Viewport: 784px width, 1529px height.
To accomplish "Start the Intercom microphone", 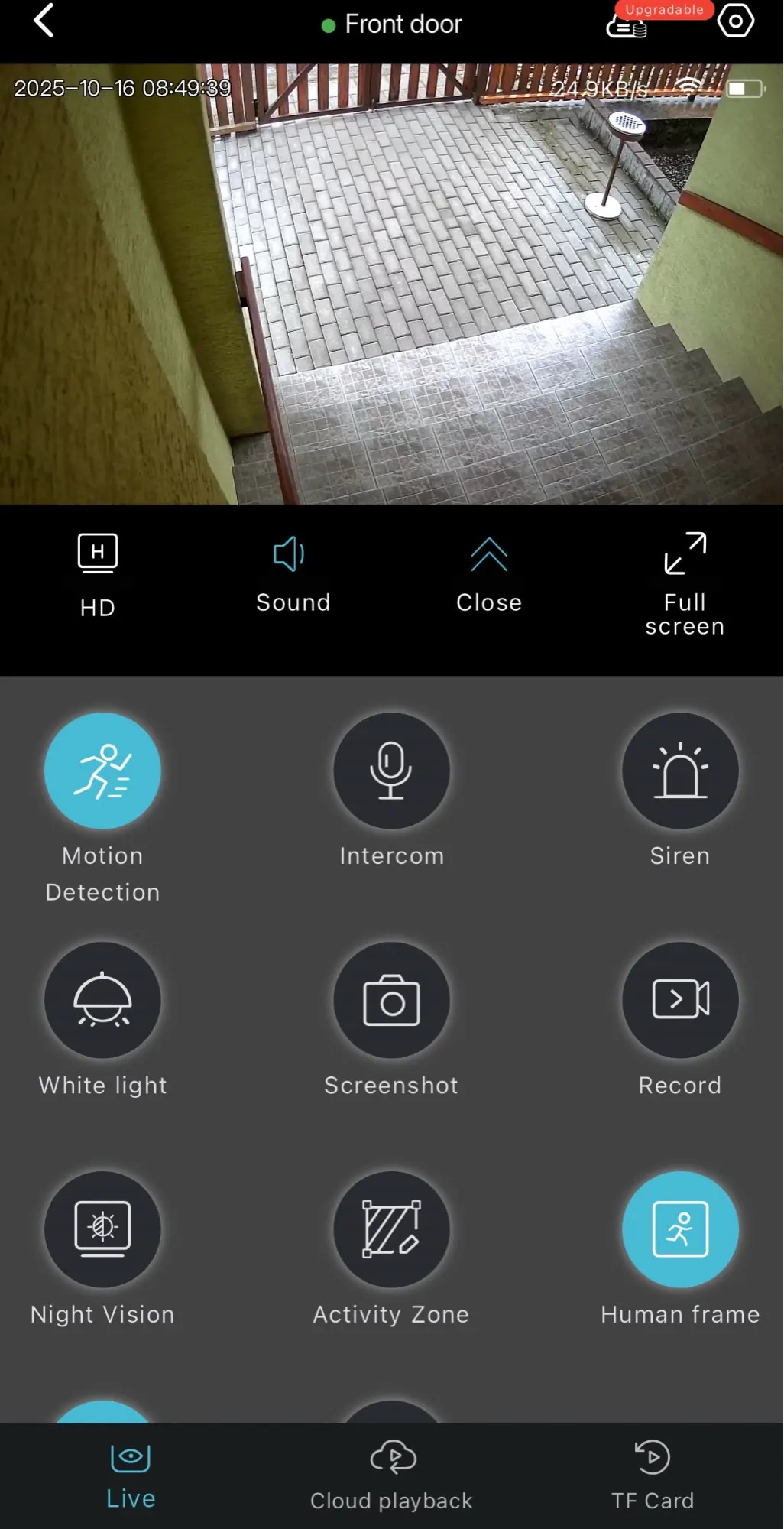I will [391, 771].
